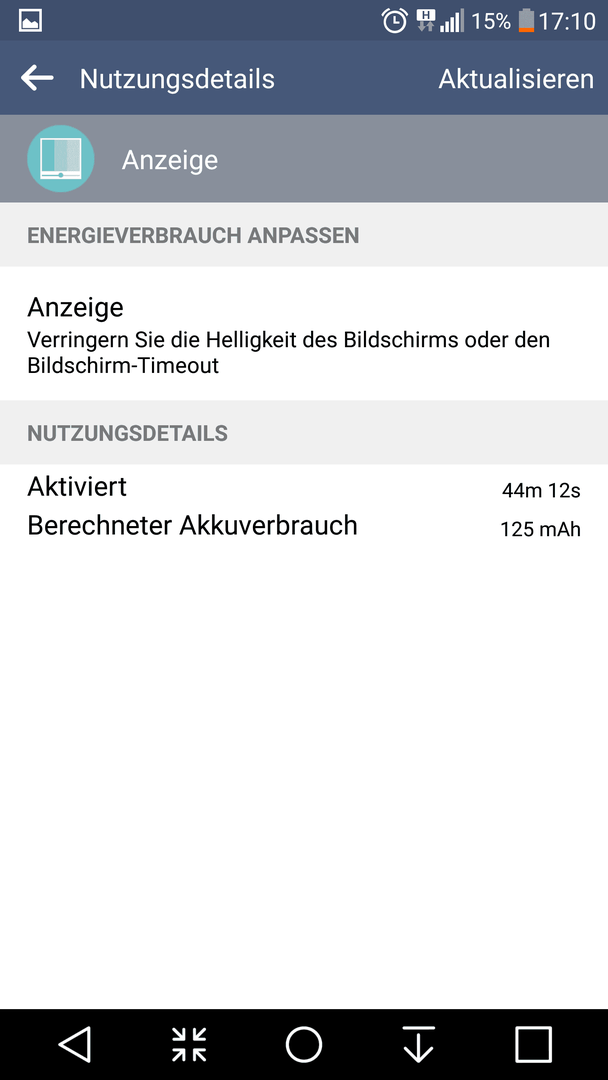608x1080 pixels.
Task: Go to the home screen via circle button
Action: coord(304,1044)
